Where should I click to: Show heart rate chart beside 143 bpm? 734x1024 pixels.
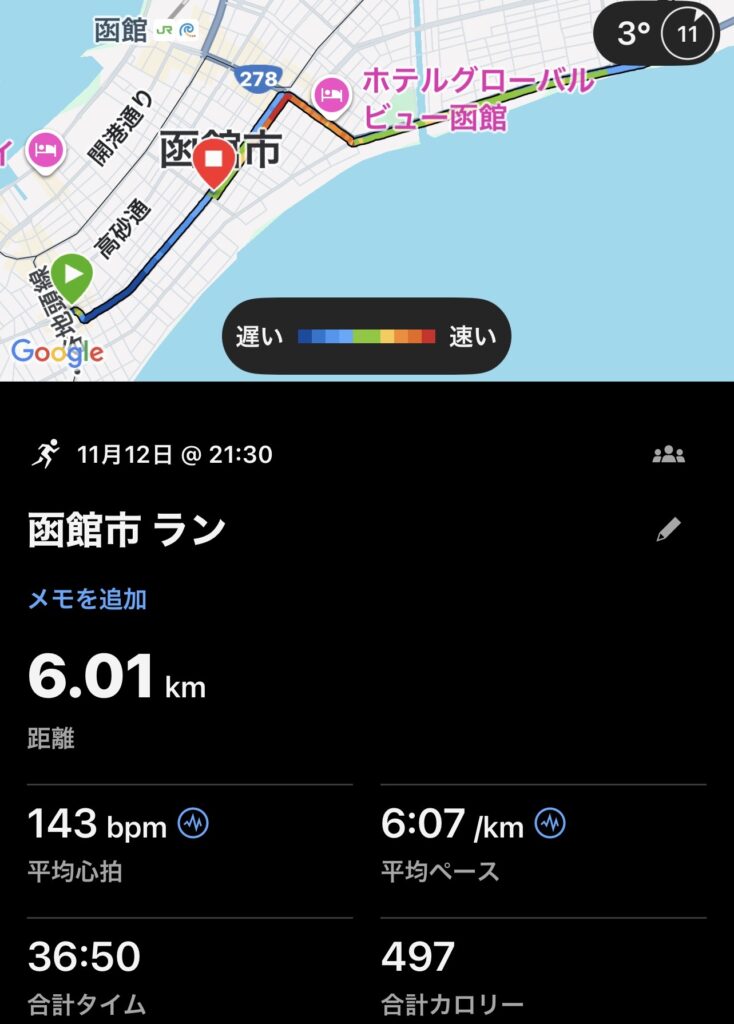[x=193, y=824]
